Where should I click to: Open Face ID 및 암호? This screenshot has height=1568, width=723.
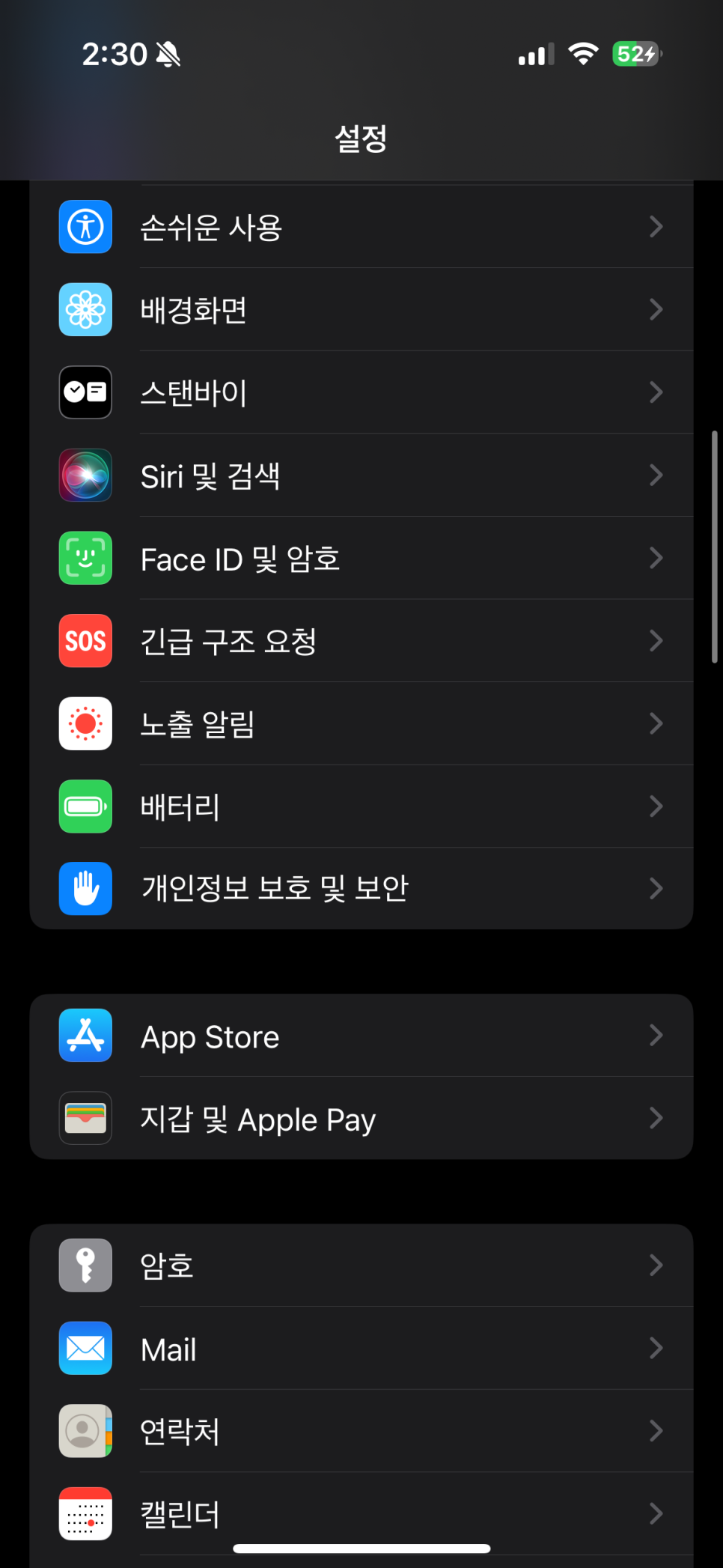pyautogui.click(x=361, y=558)
